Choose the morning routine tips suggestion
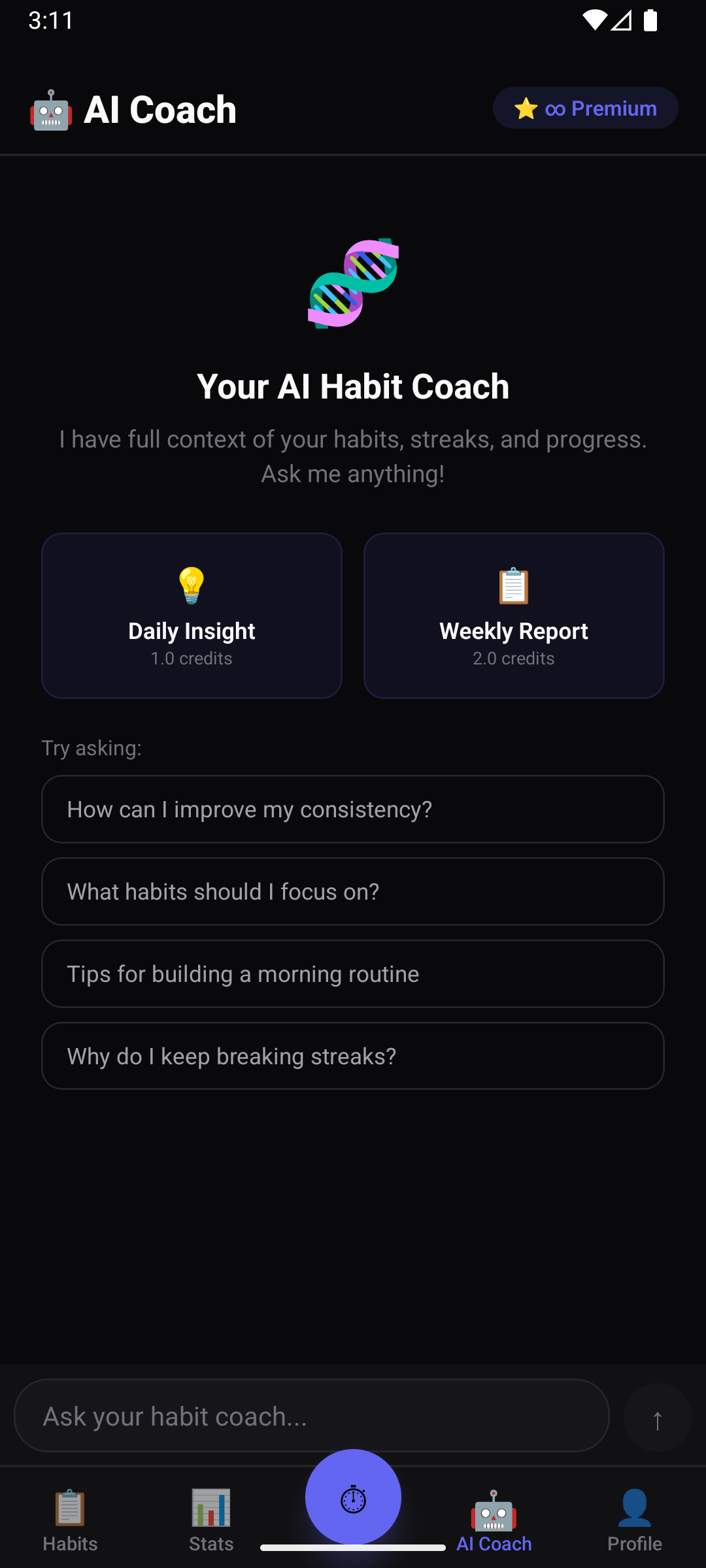The image size is (706, 1568). (x=353, y=974)
